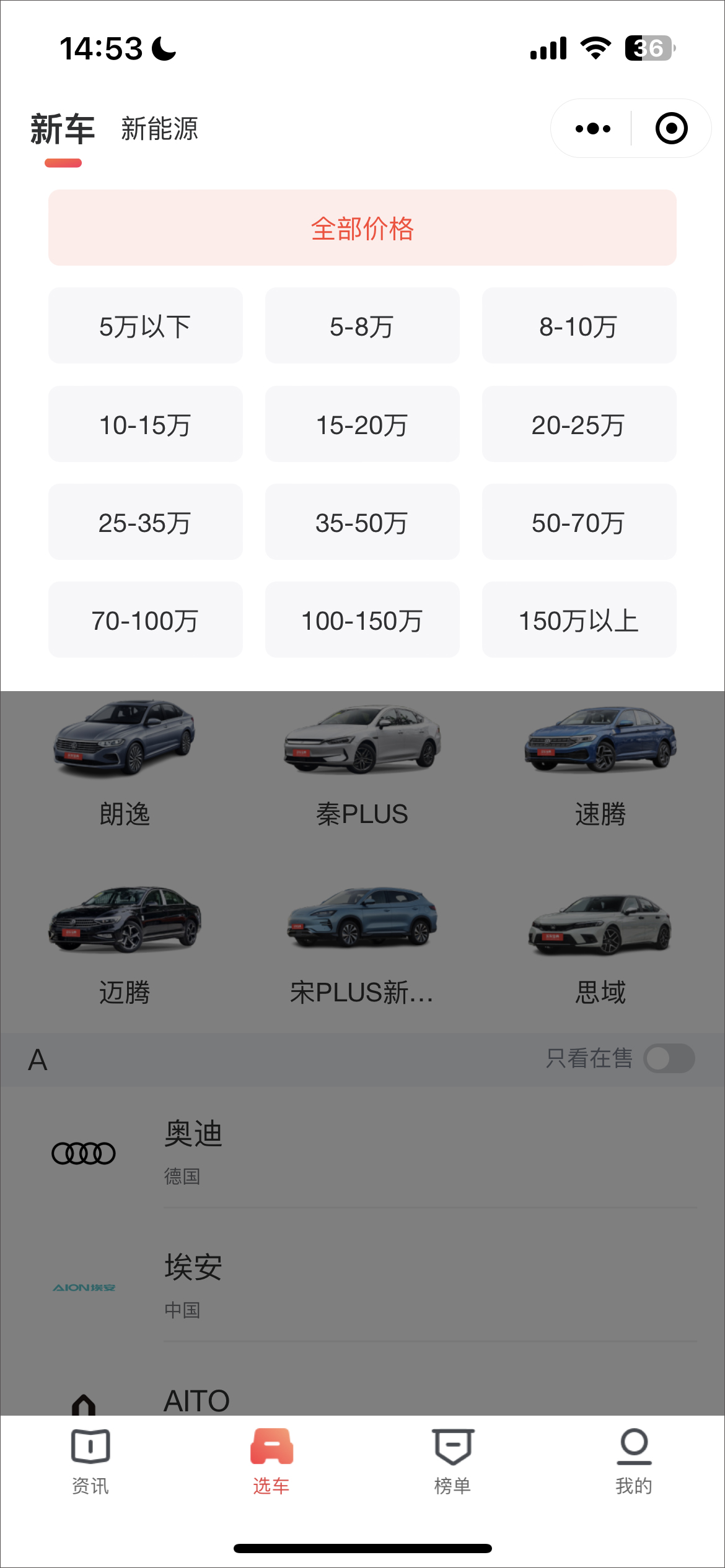The image size is (725, 1568).
Task: Select the 10-15万 price range
Action: tap(146, 424)
